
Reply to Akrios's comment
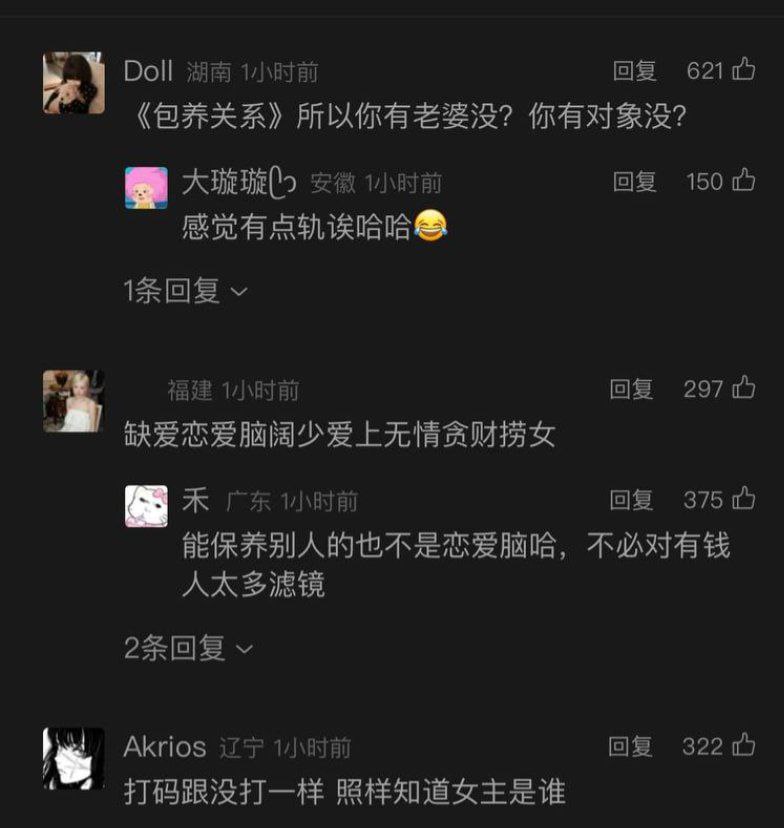pos(632,746)
